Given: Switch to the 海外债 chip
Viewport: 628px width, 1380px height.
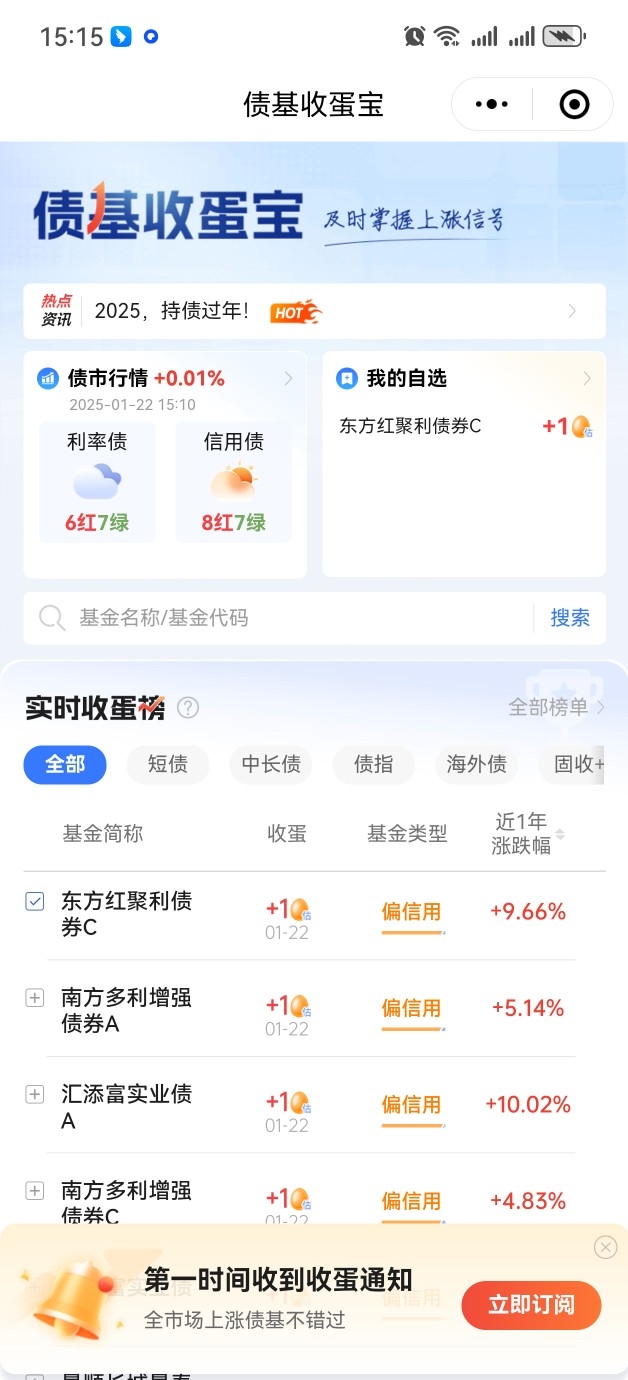Looking at the screenshot, I should [x=477, y=764].
